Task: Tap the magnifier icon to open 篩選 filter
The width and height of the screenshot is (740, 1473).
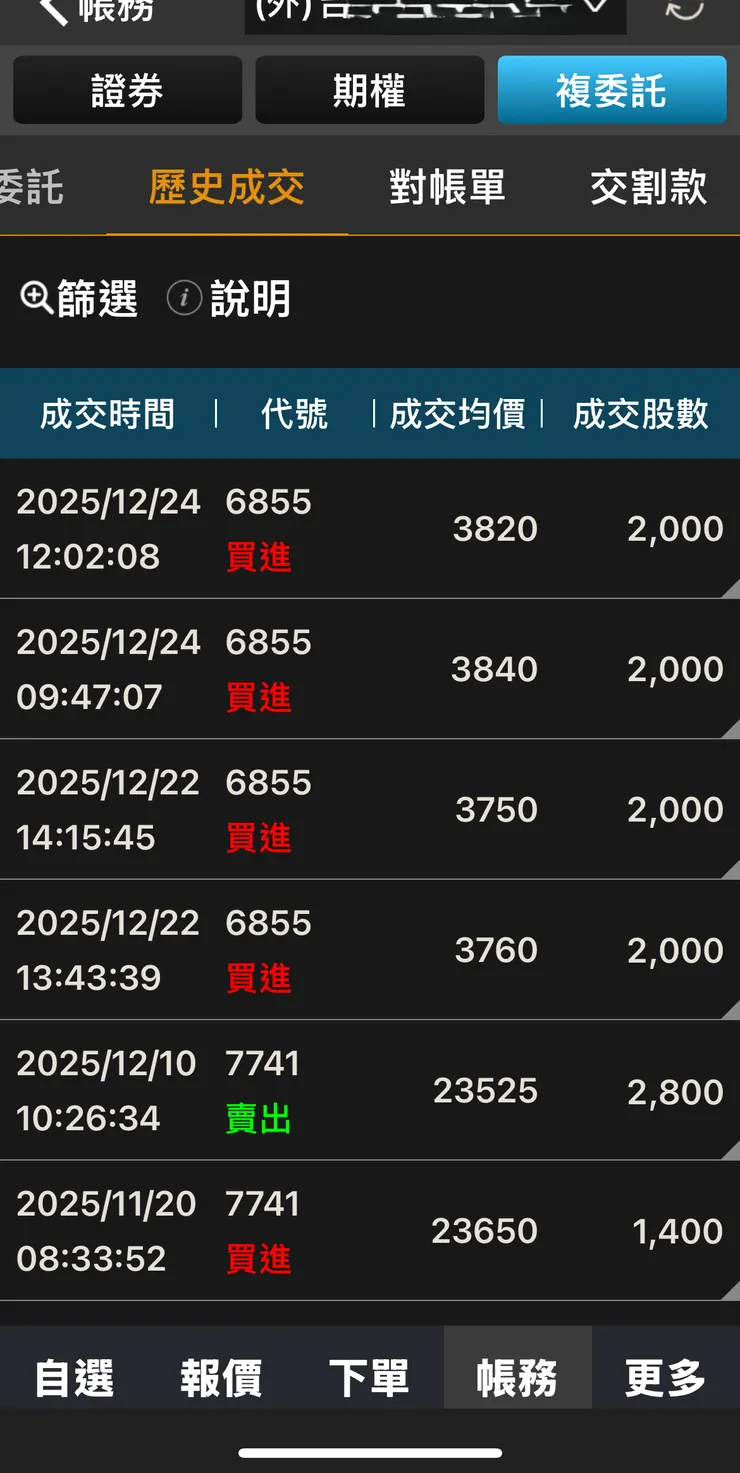Action: (x=36, y=297)
